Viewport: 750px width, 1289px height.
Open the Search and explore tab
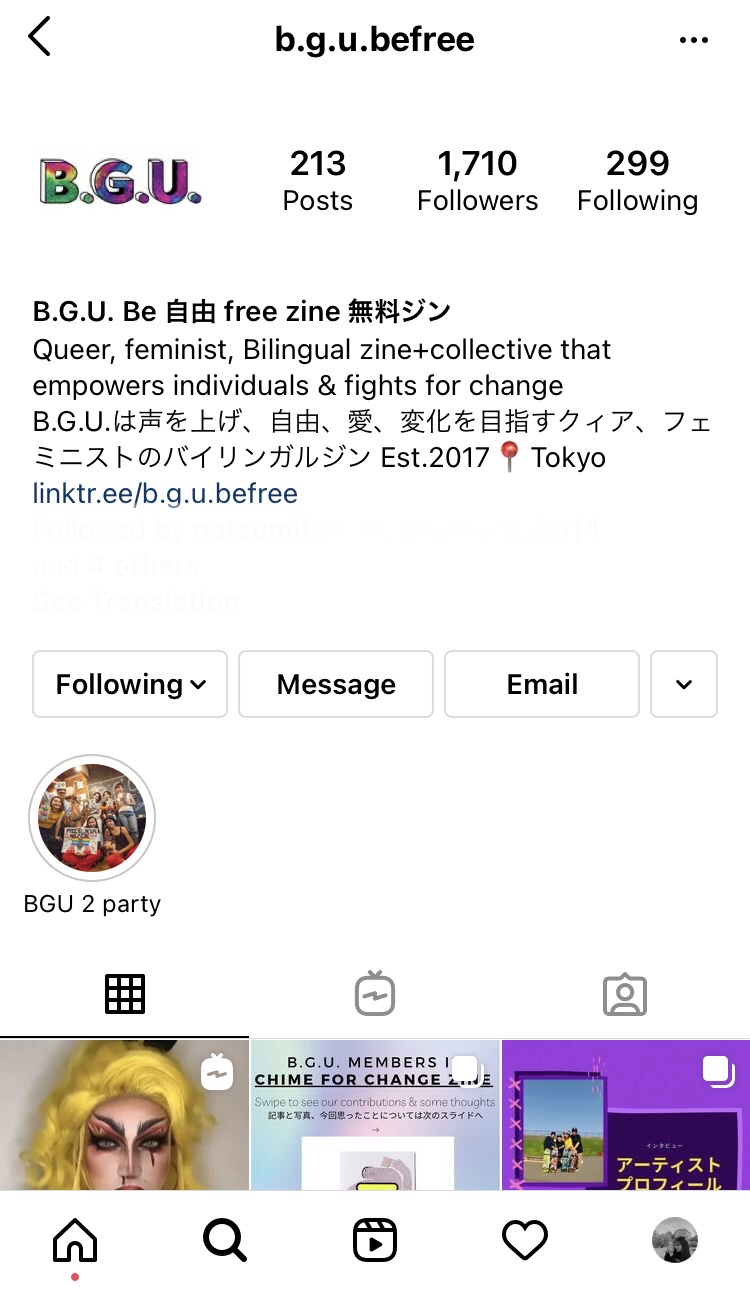225,1241
